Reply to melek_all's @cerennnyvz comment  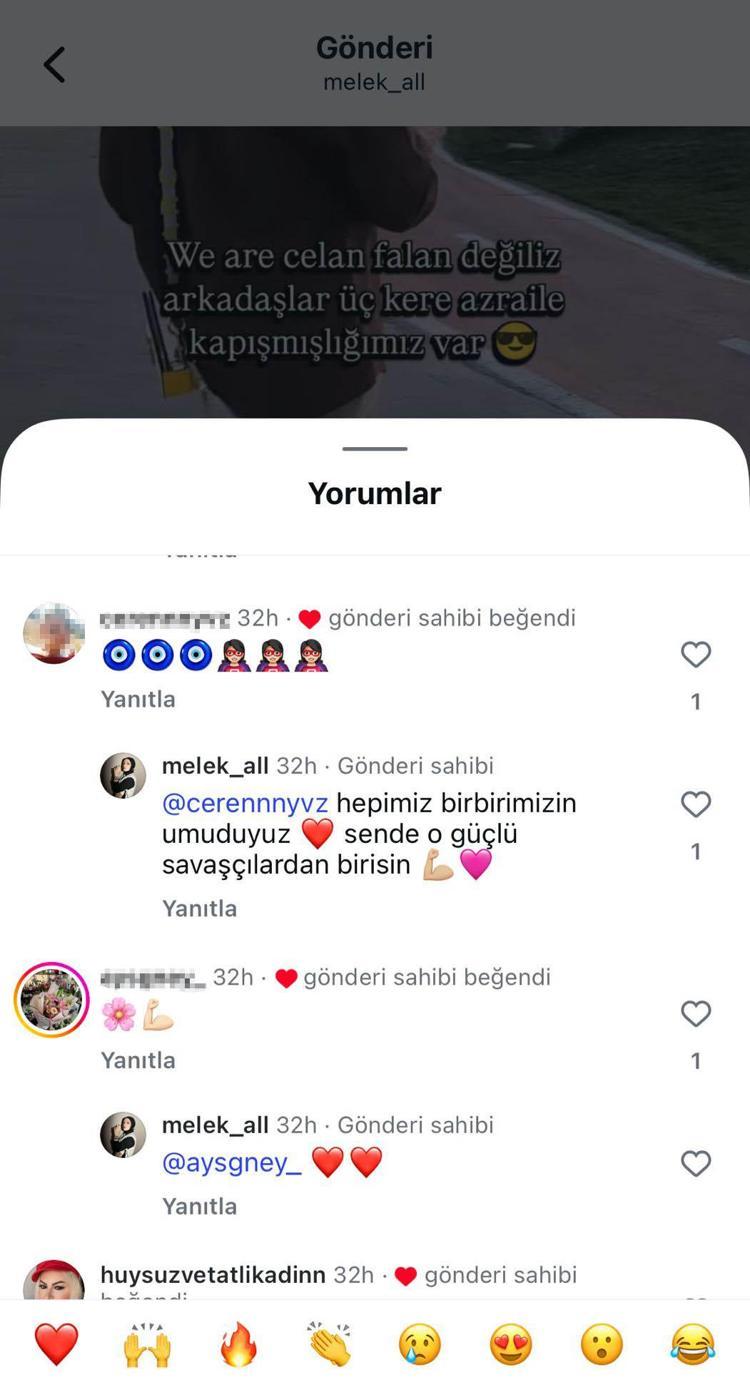(199, 908)
